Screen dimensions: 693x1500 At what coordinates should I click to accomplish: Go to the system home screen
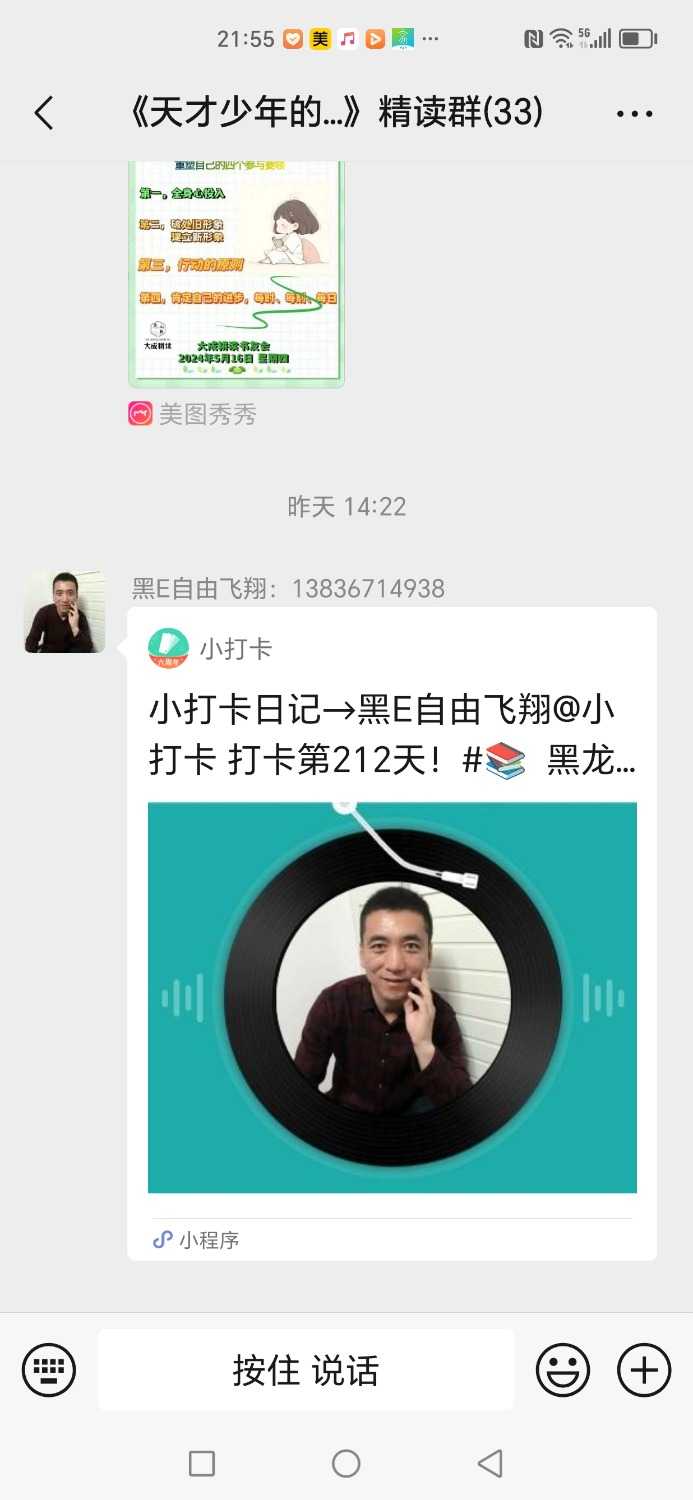(346, 1464)
